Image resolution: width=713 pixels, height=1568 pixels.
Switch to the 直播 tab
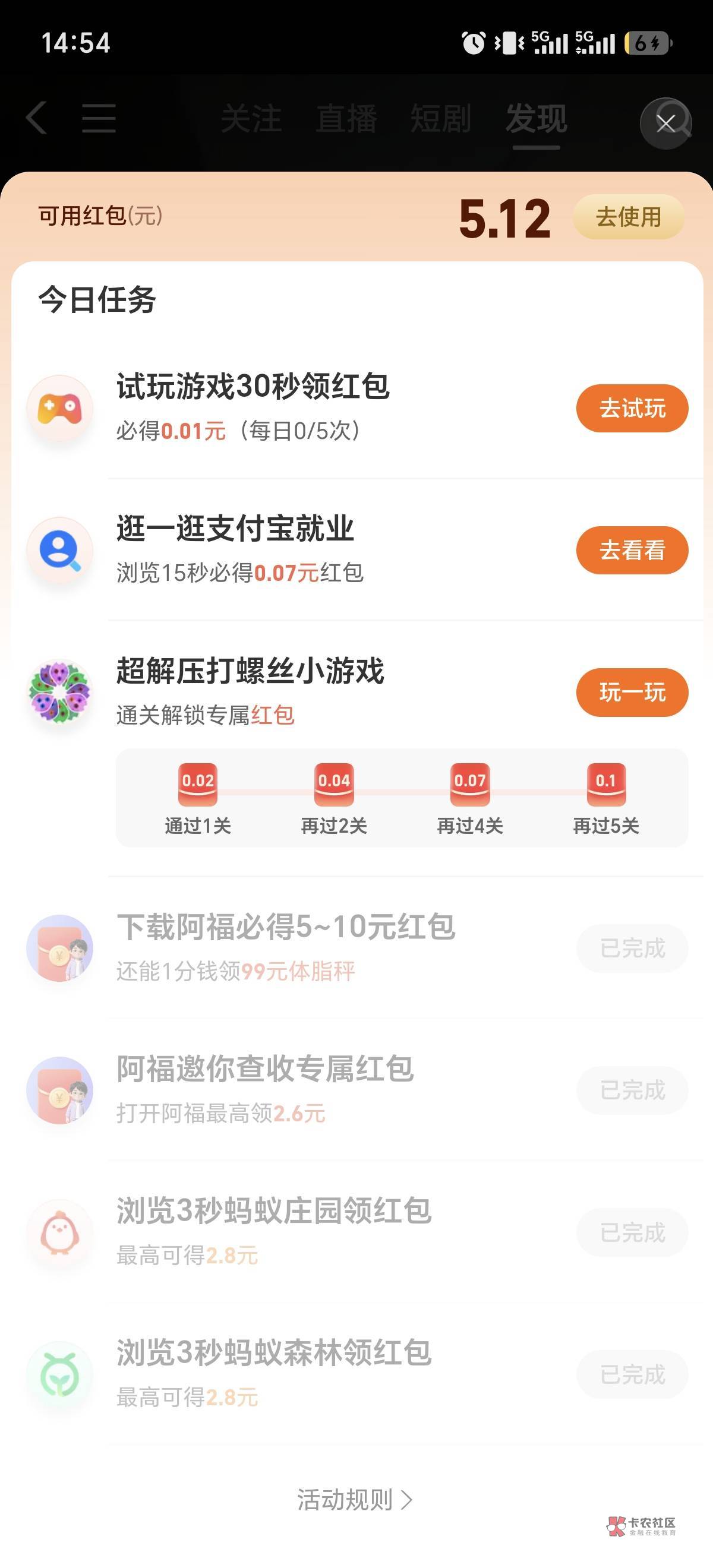[x=346, y=118]
